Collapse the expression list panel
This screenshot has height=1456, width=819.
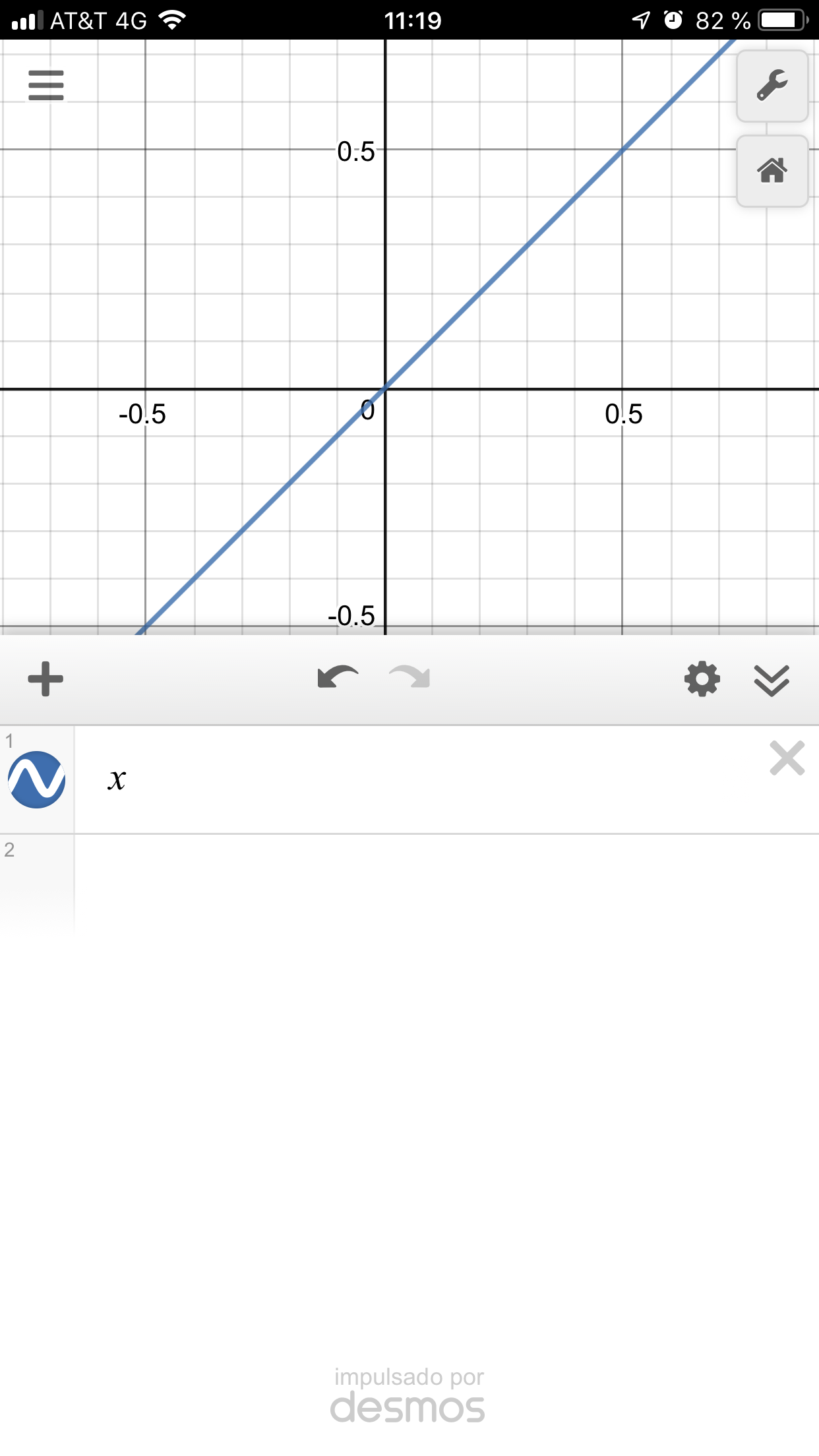pos(772,680)
